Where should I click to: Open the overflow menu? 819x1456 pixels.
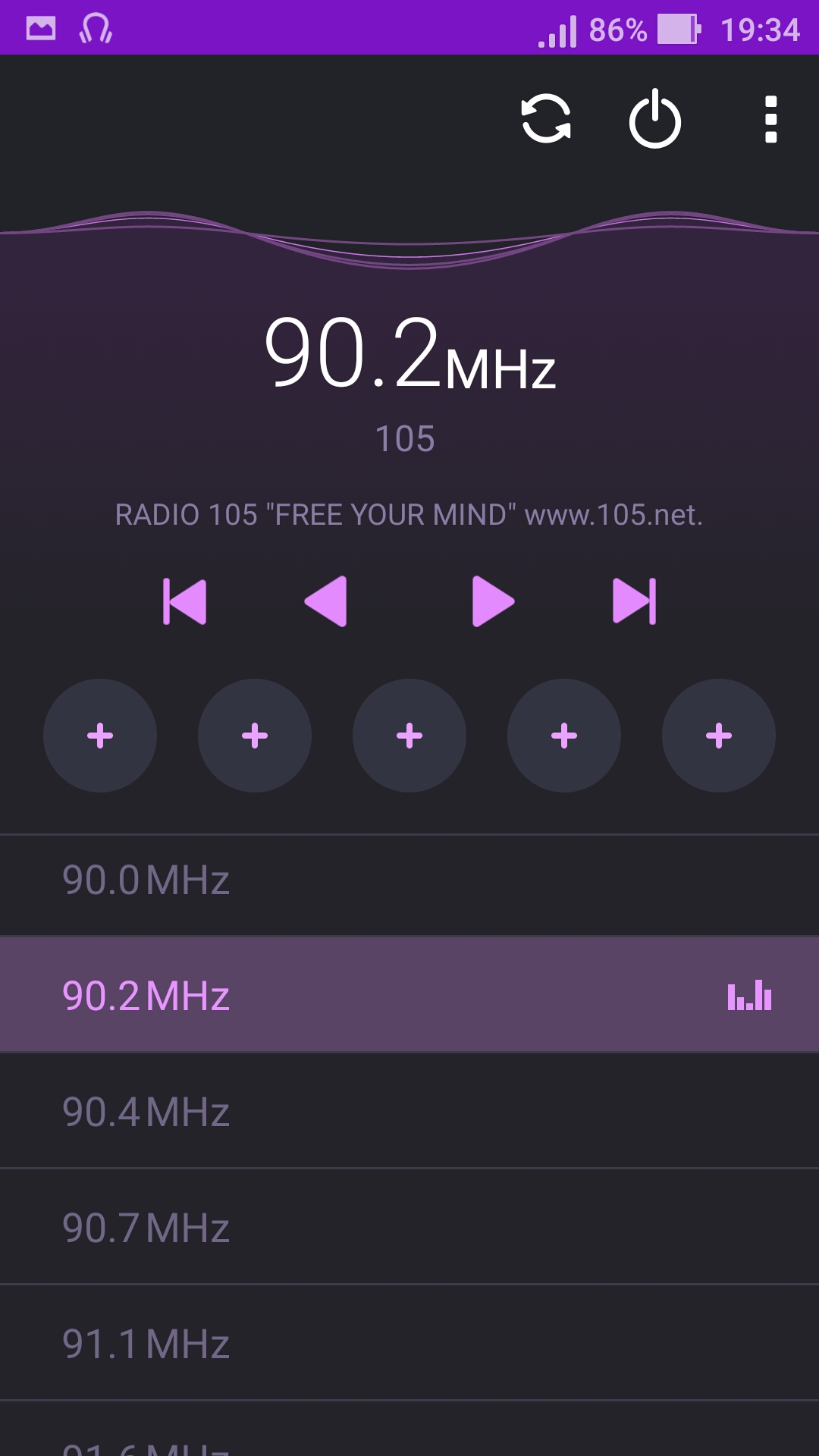click(770, 119)
